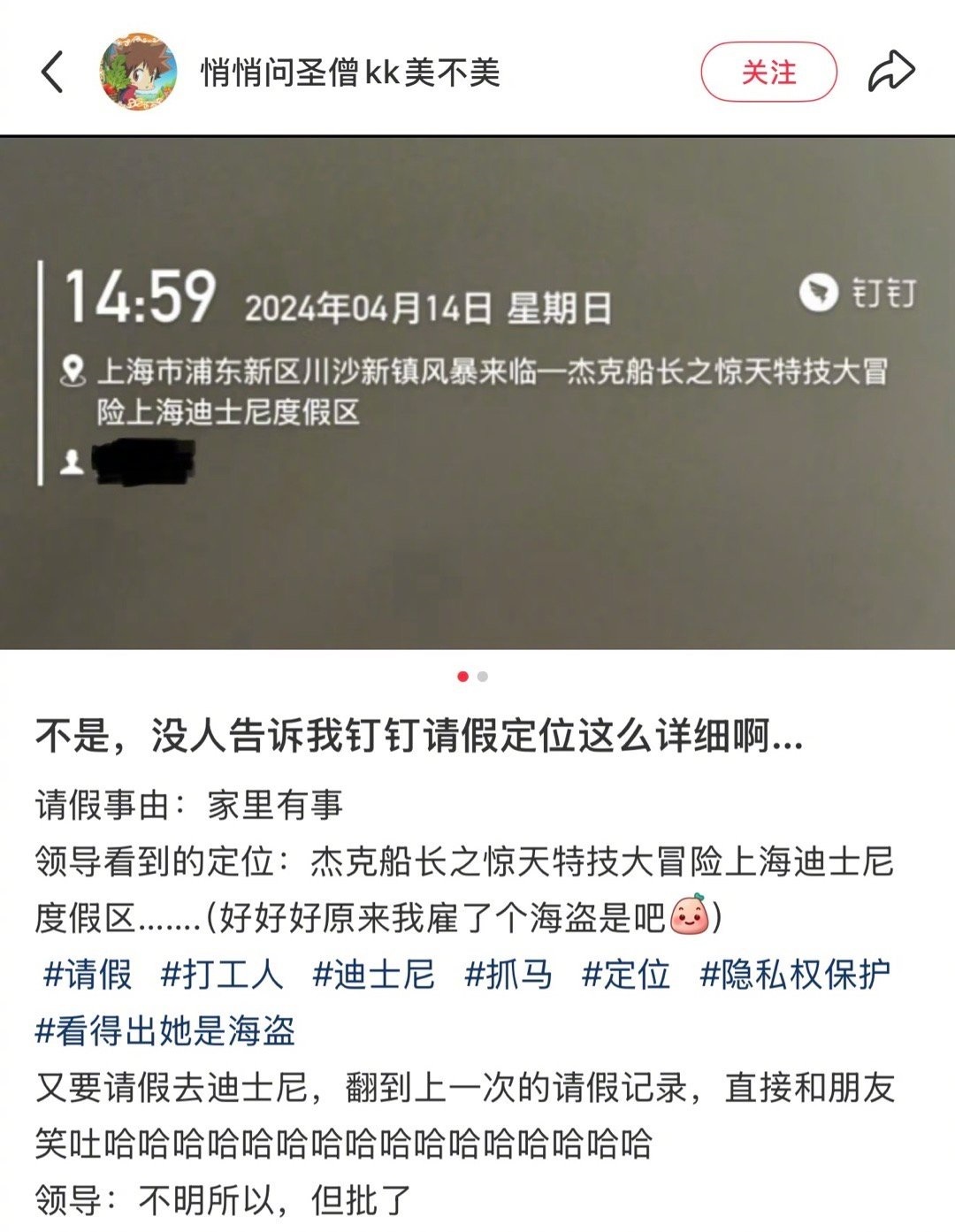Go back using the top-left arrow
This screenshot has height=1232, width=955.
[53, 72]
